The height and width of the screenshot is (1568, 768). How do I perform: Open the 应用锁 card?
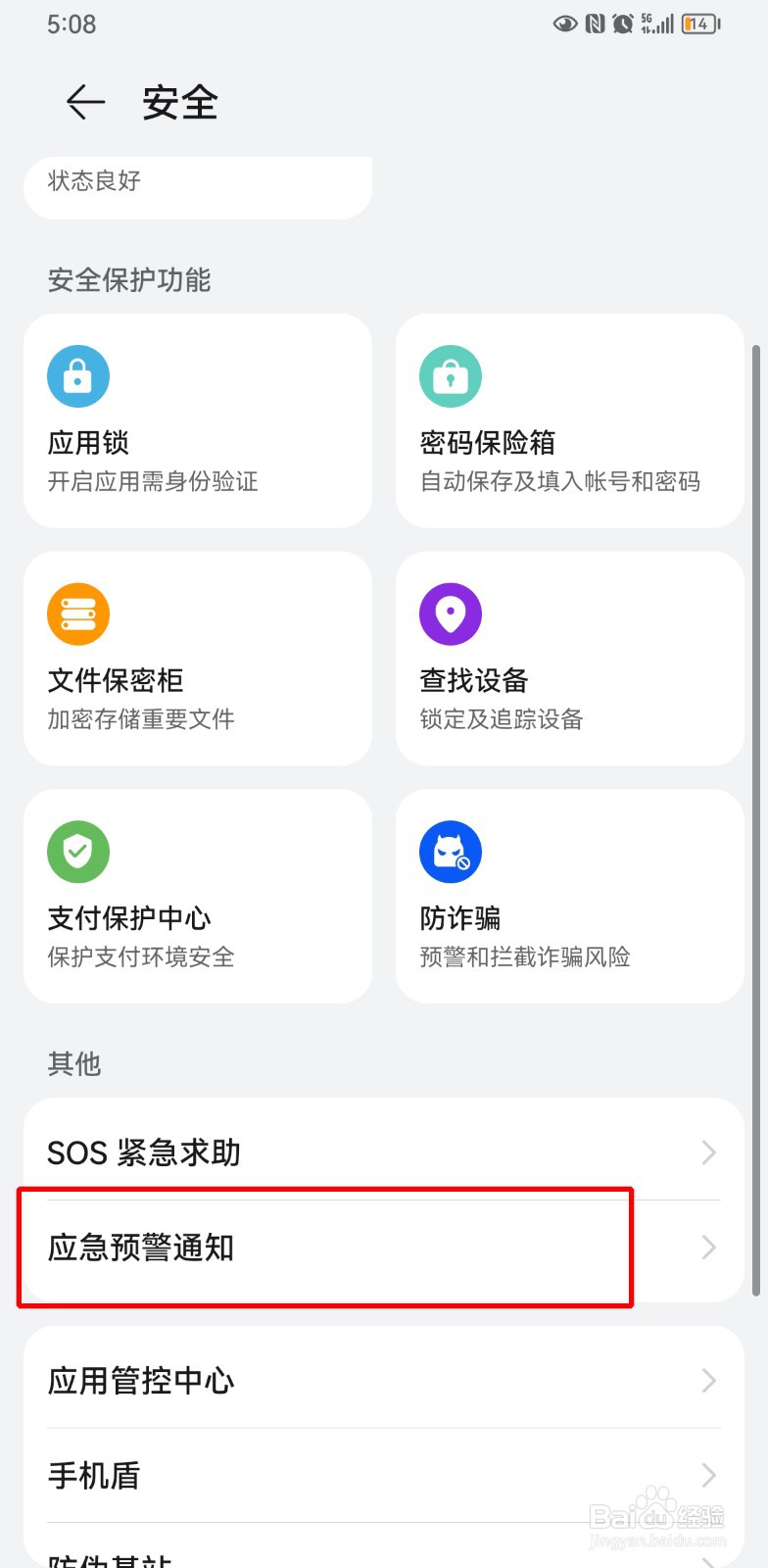pos(198,420)
